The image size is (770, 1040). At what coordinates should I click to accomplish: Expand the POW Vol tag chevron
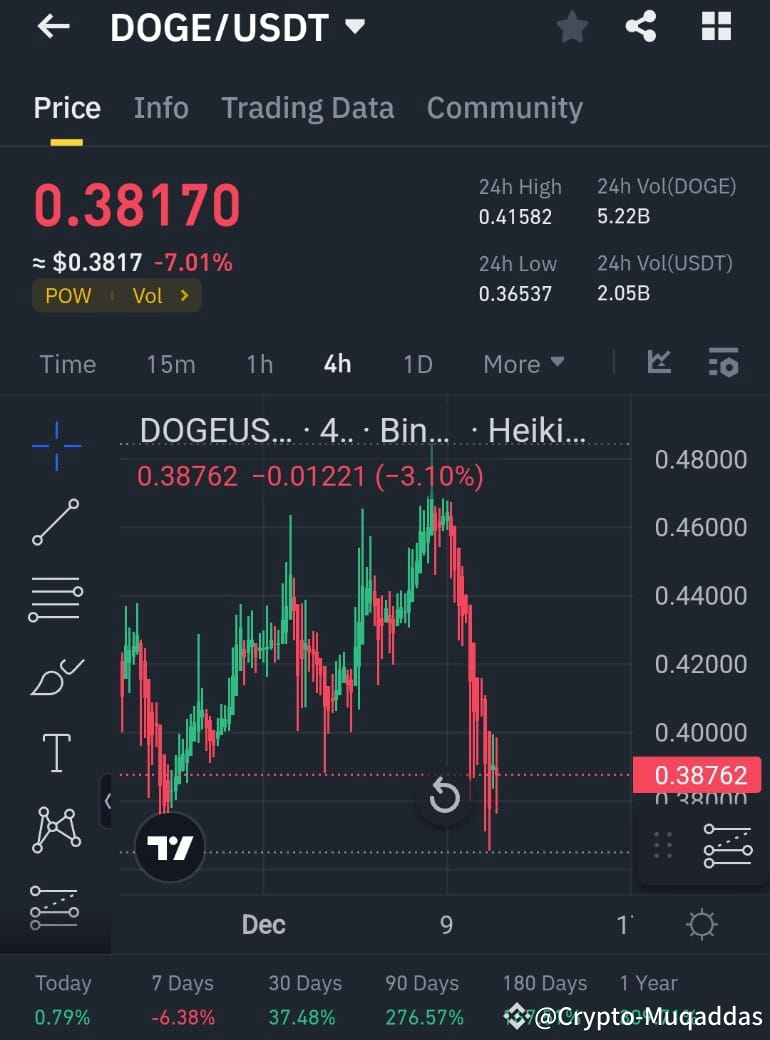[x=183, y=295]
